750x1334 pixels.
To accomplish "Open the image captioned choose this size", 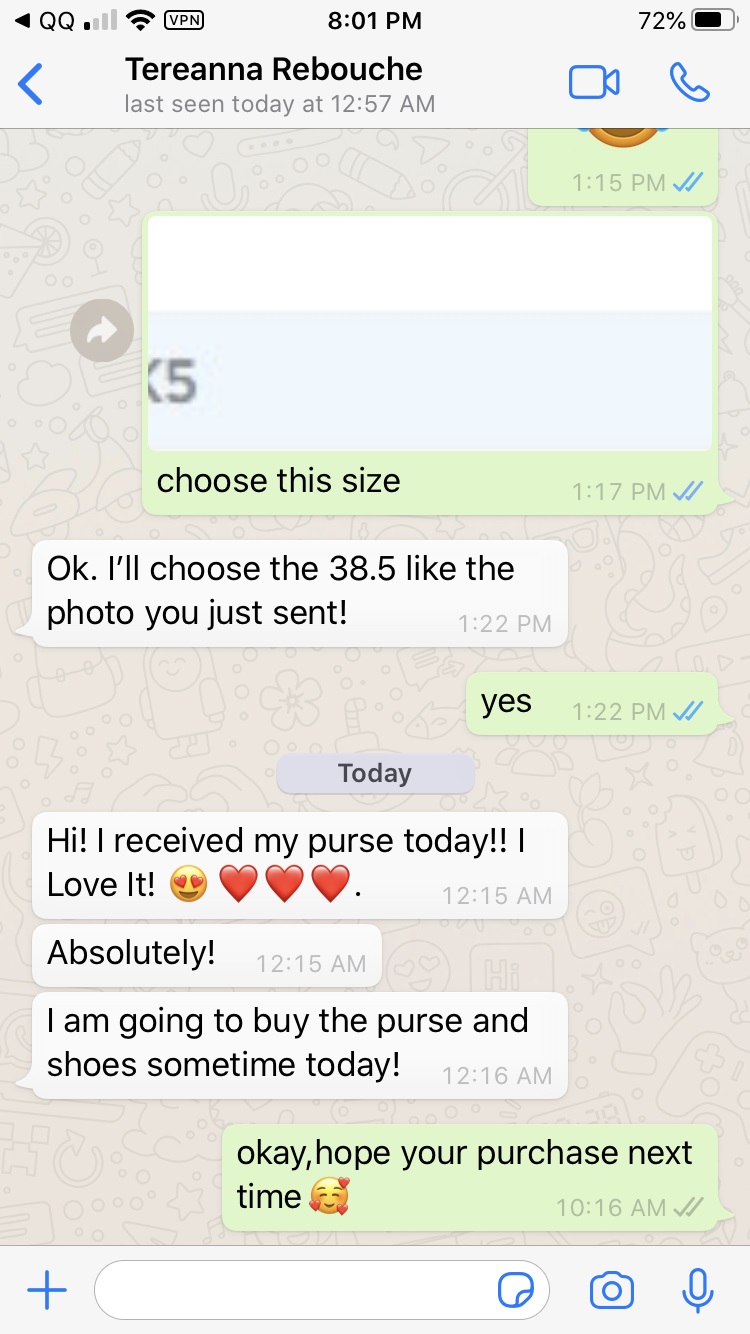I will point(430,333).
